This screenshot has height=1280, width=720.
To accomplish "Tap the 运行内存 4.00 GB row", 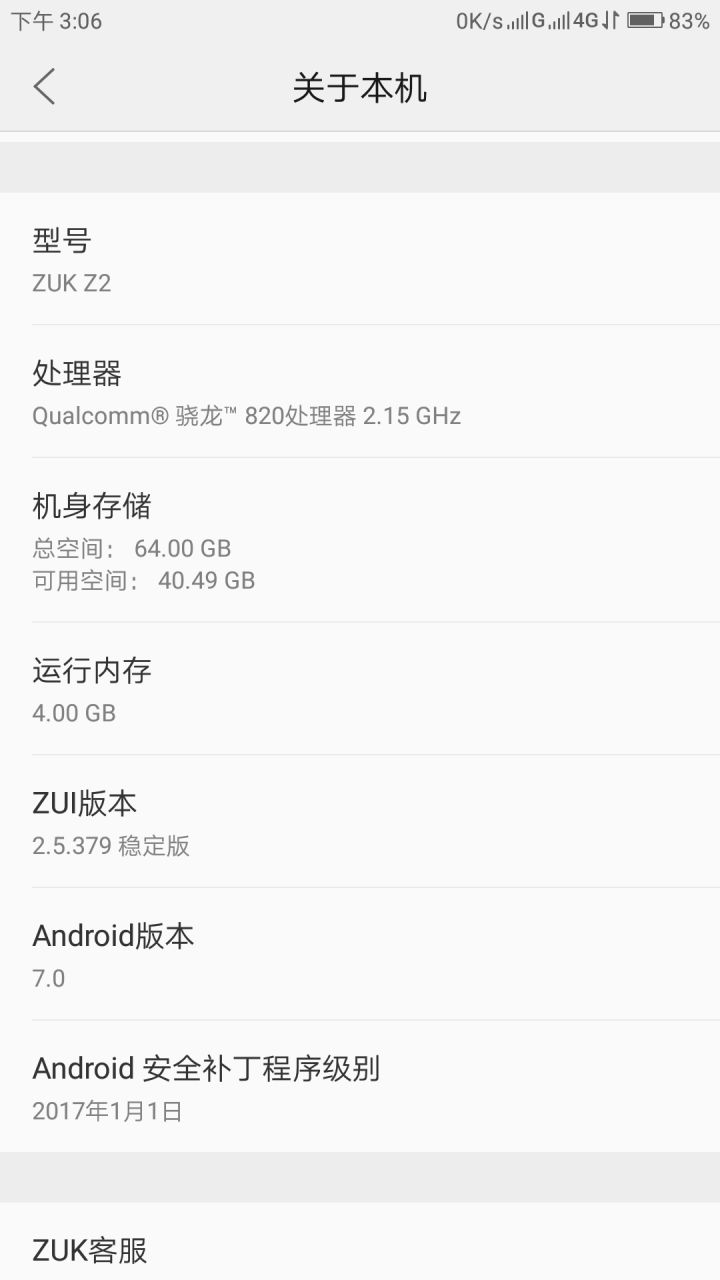I will [360, 689].
